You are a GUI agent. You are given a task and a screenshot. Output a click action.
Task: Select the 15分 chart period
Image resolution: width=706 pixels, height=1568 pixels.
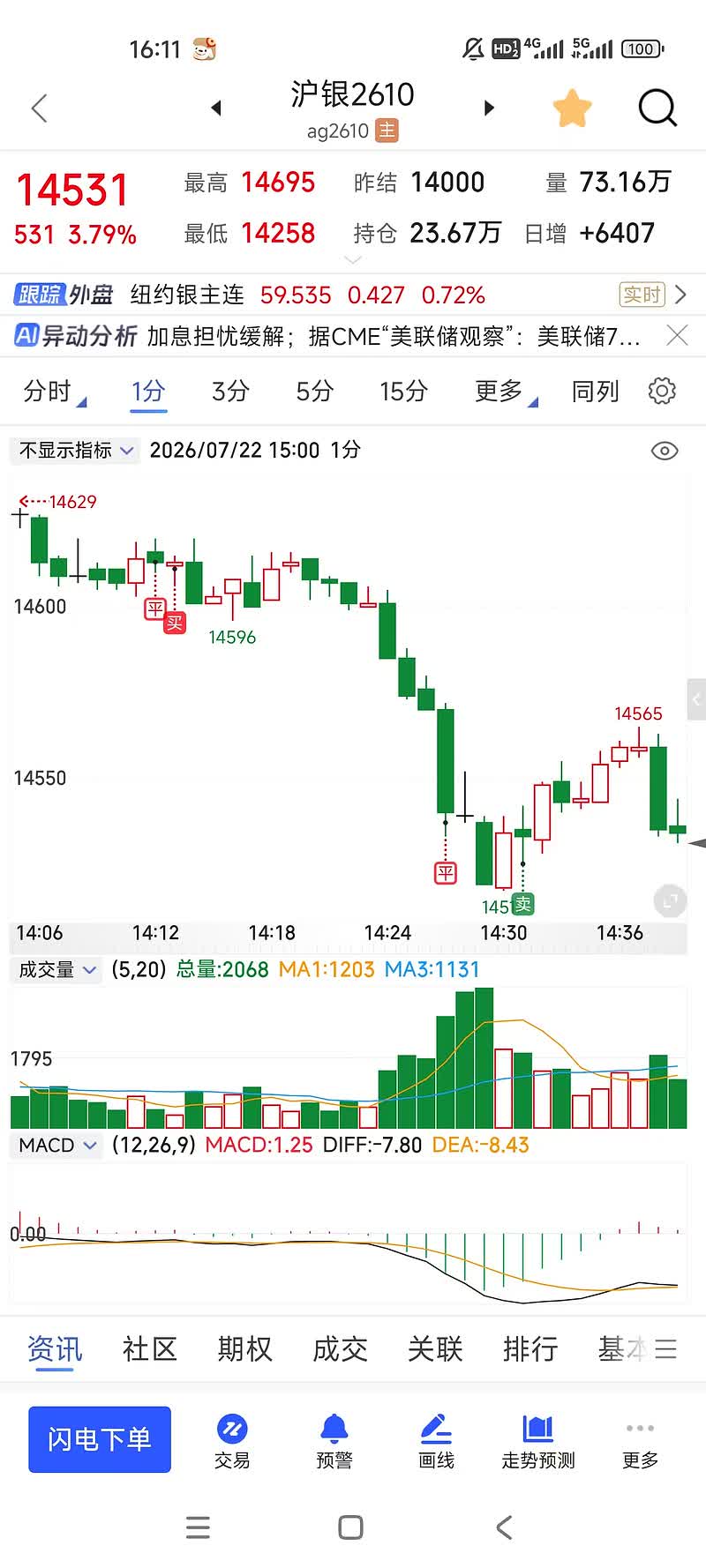click(x=403, y=391)
